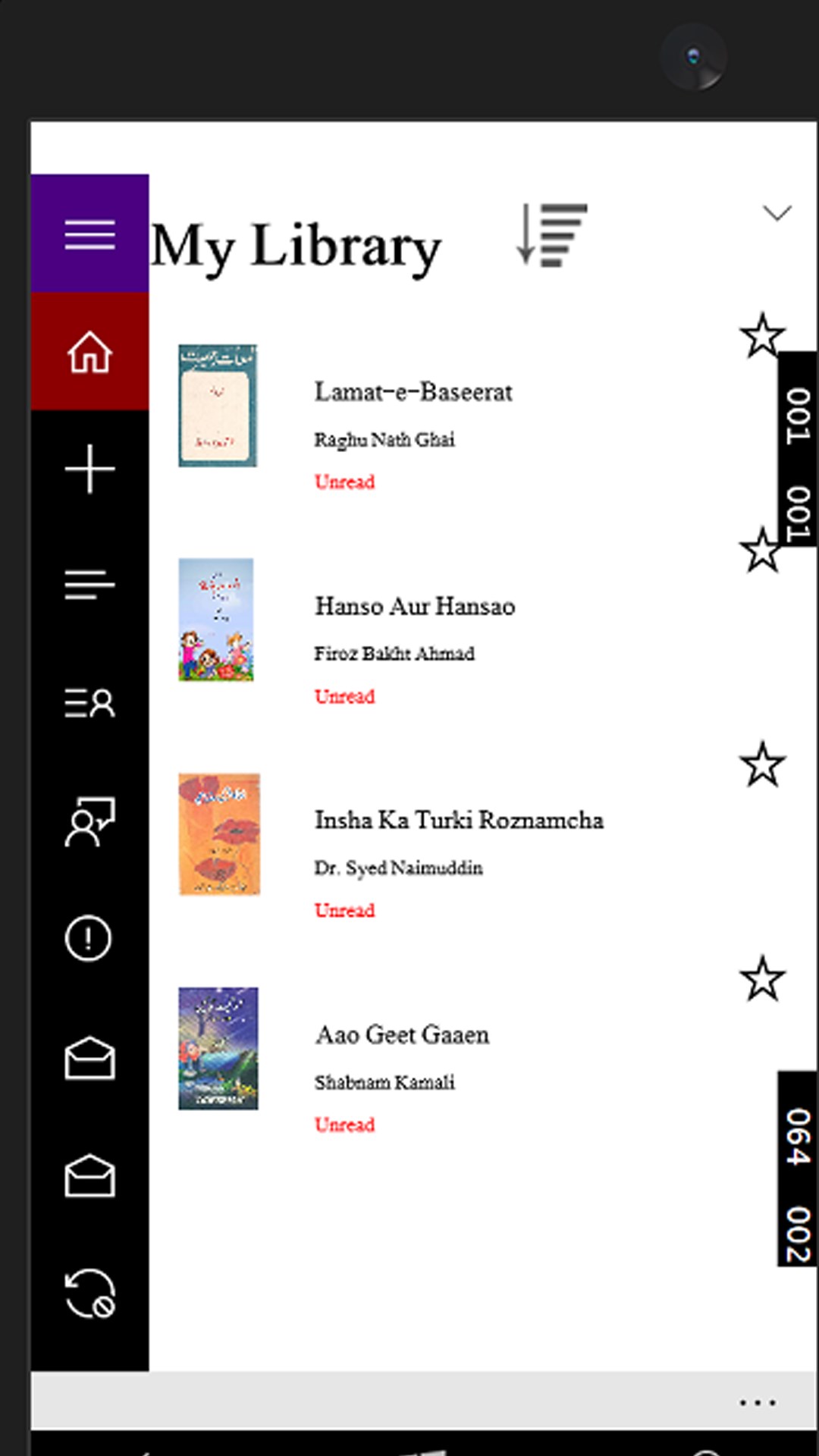This screenshot has width=819, height=1456.
Task: Open the book Aao Geet Gaaen
Action: [x=402, y=1035]
